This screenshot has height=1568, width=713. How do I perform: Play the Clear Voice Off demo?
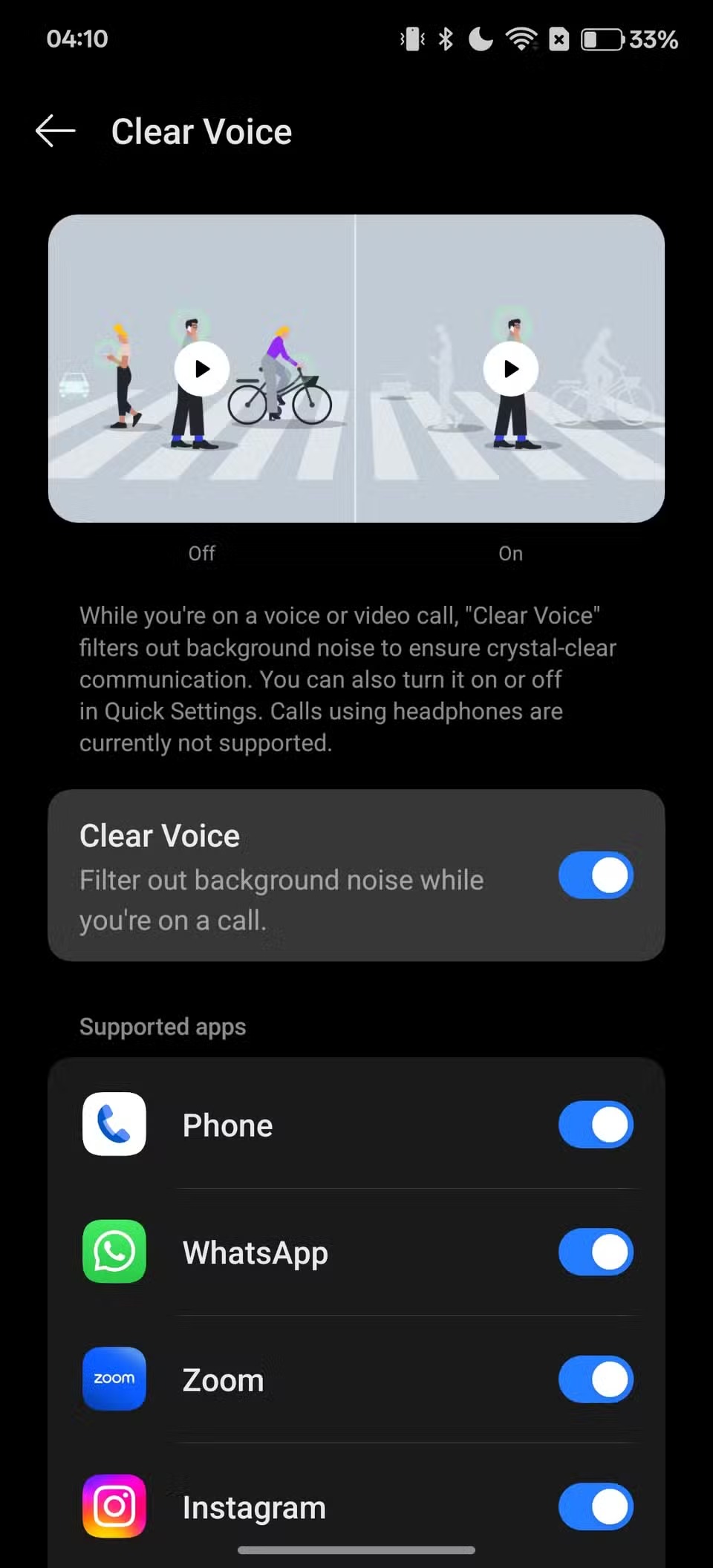point(202,369)
